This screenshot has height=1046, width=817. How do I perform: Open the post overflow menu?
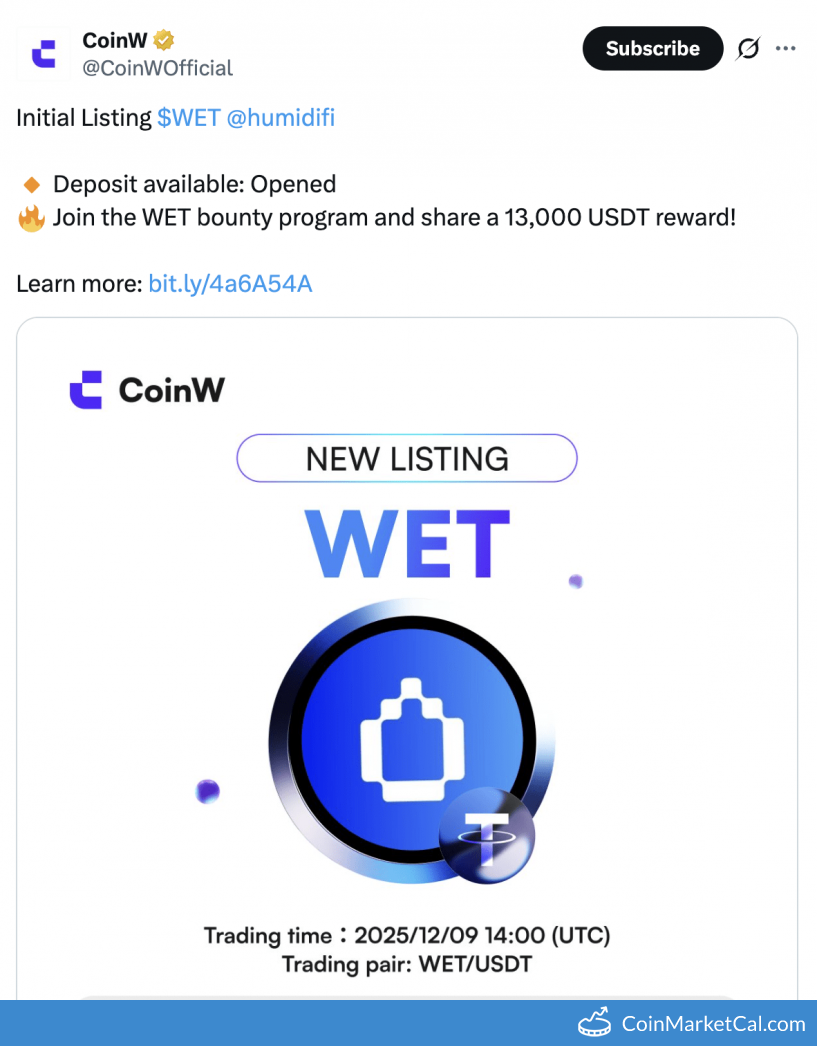point(787,48)
